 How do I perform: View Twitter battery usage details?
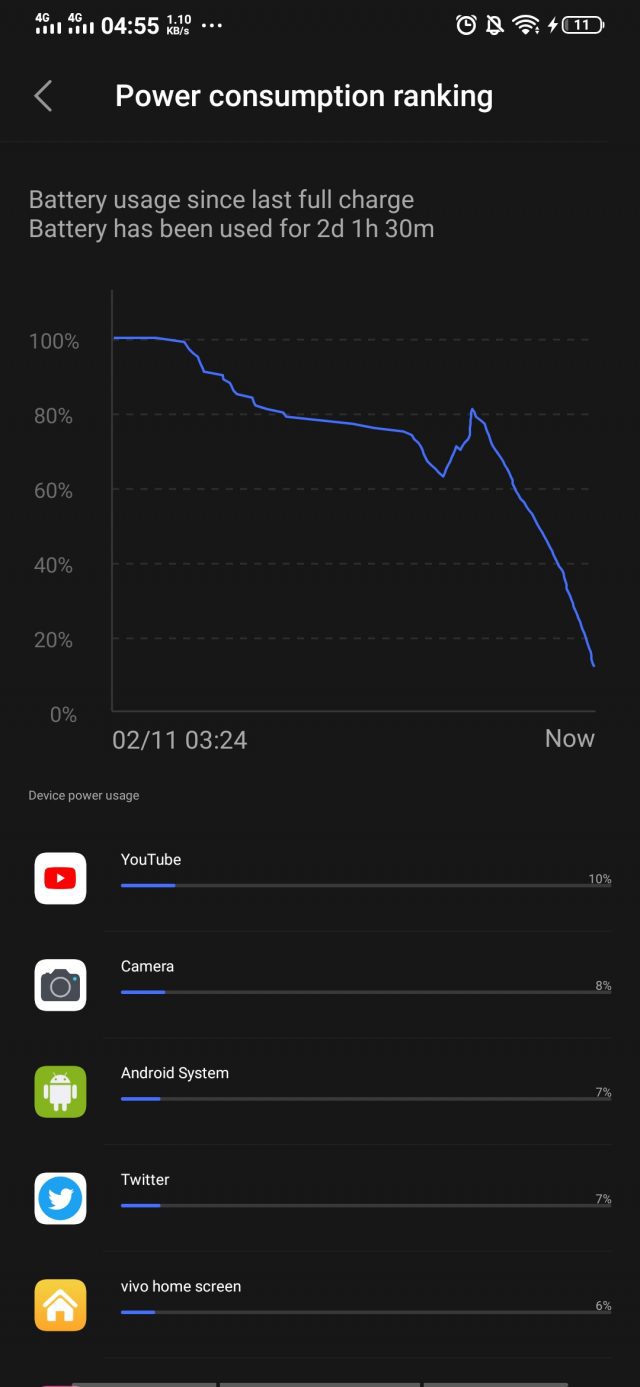[x=320, y=1198]
